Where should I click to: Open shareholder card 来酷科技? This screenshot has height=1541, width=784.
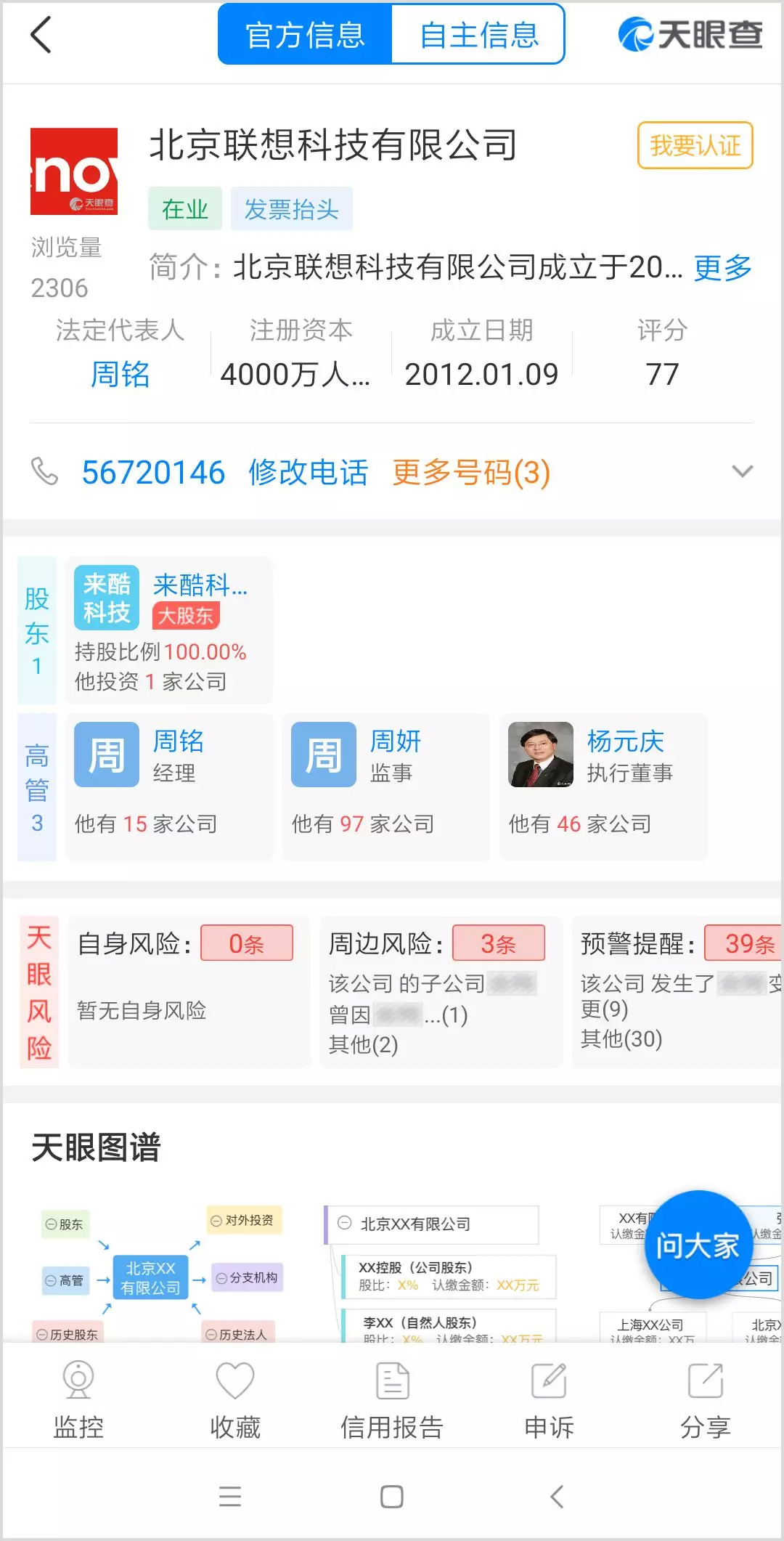[x=169, y=630]
